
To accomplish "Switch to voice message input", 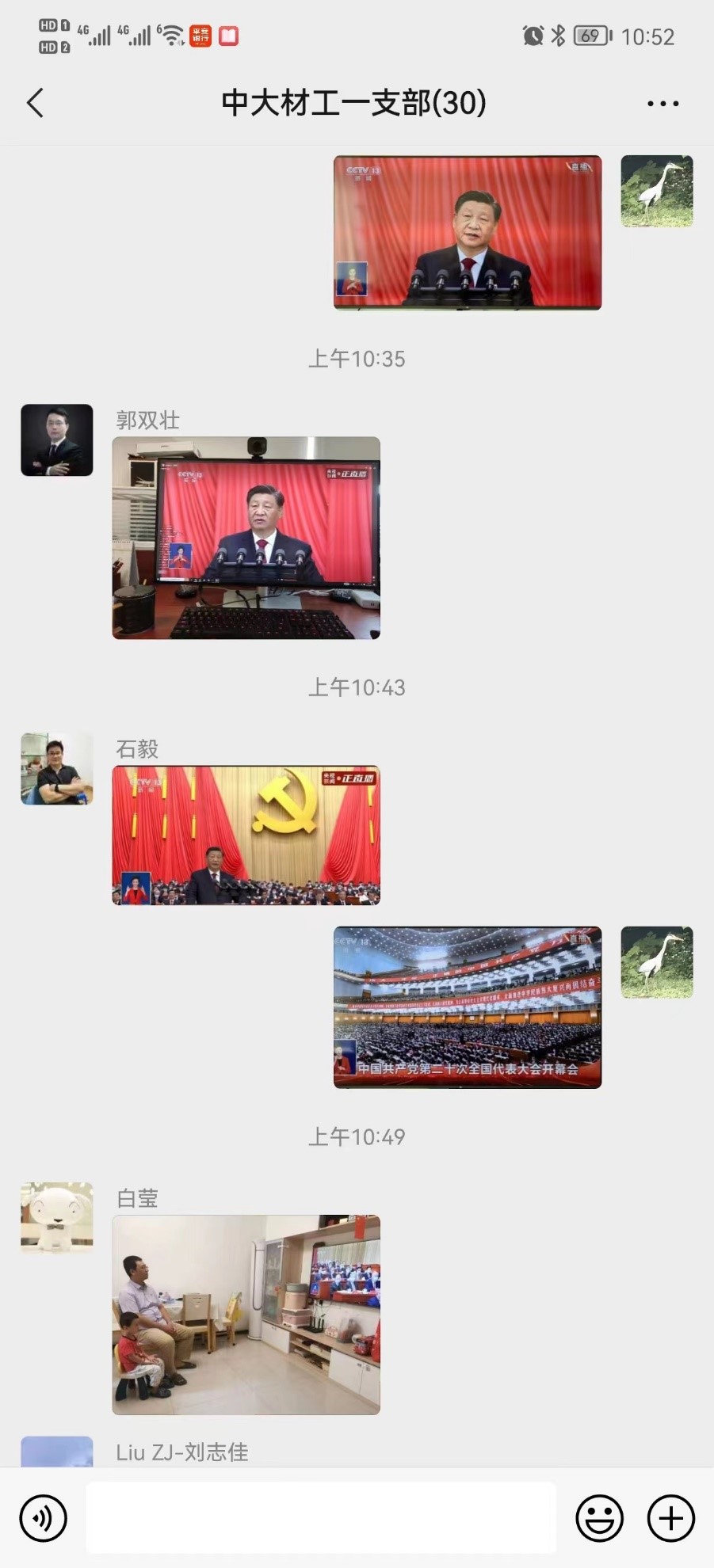I will (43, 1518).
